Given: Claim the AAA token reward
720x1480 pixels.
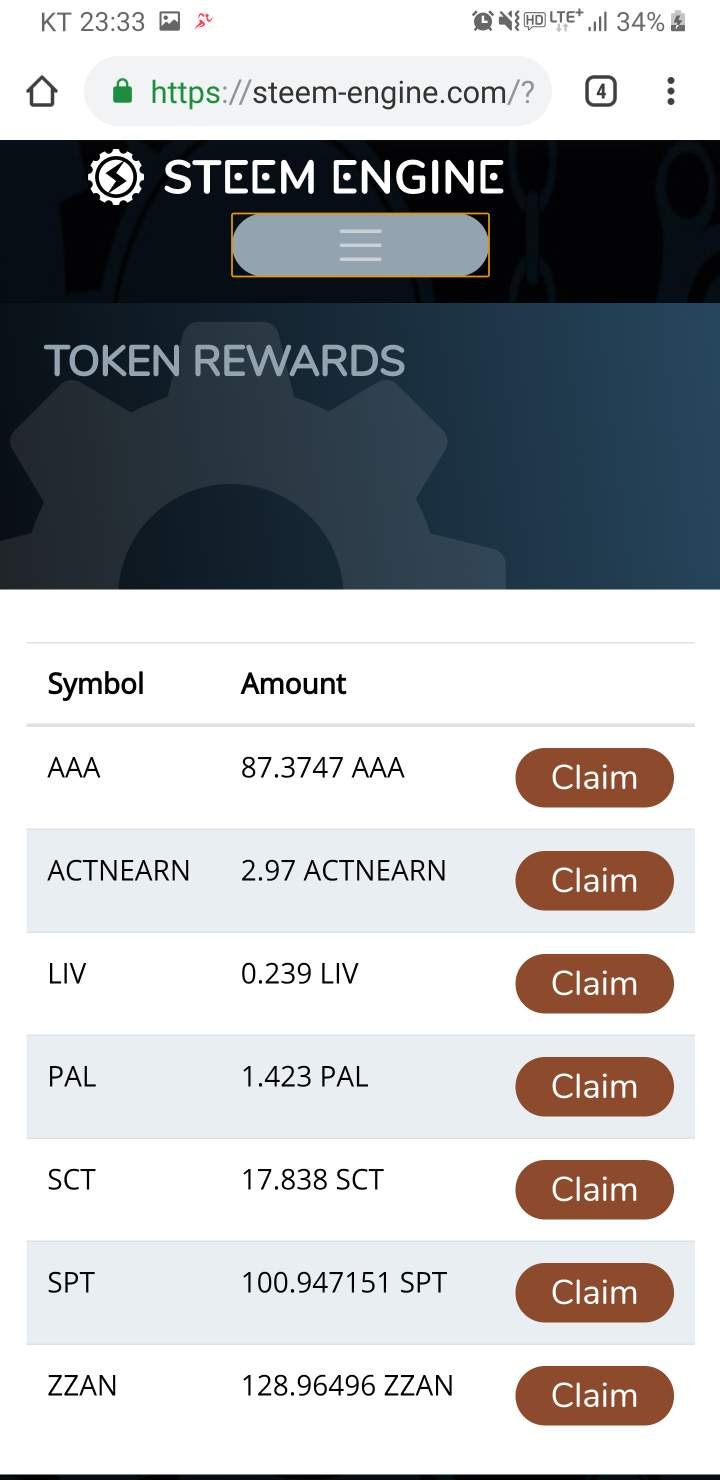Looking at the screenshot, I should point(594,777).
